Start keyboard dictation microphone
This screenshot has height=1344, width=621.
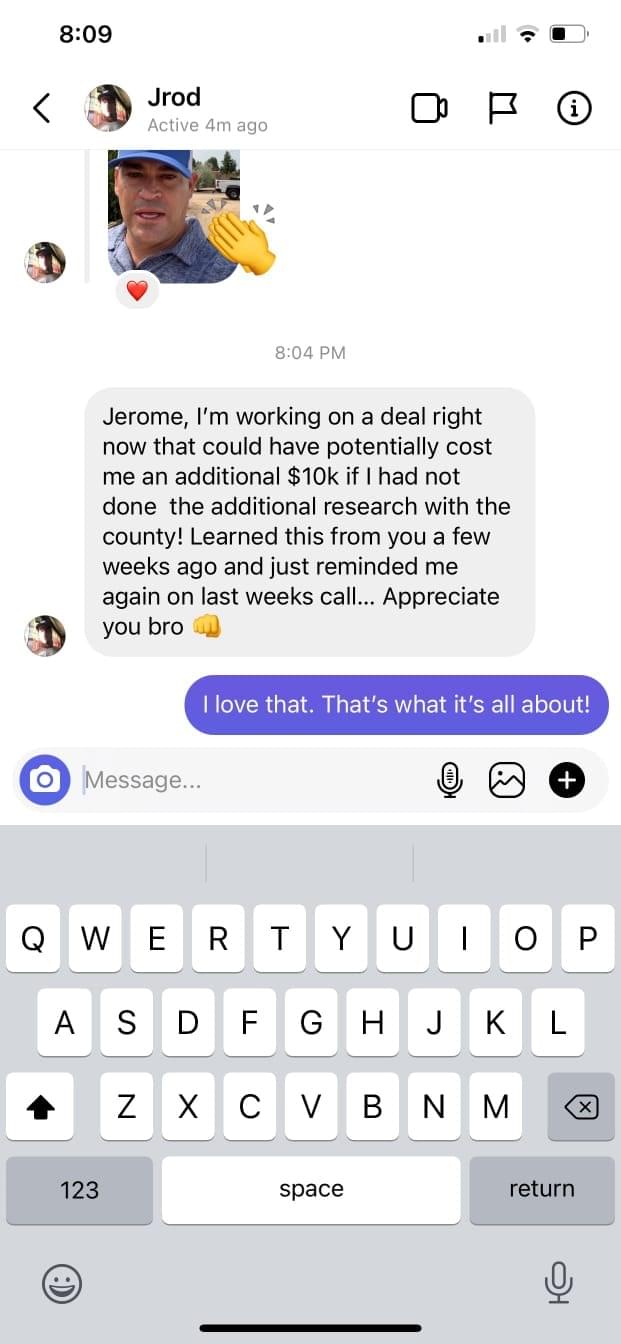click(559, 1282)
